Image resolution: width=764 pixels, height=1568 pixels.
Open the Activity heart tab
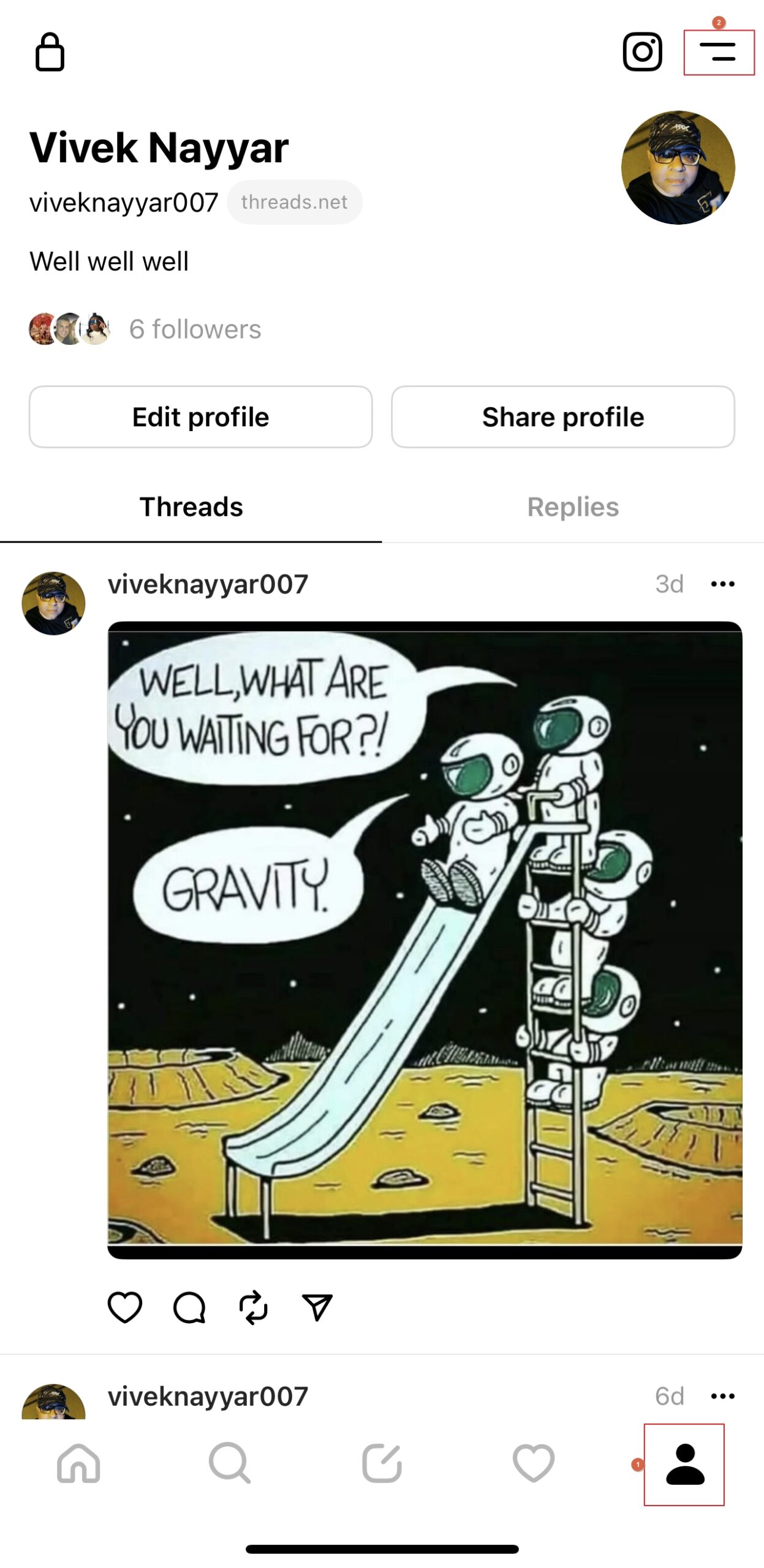coord(533,1463)
